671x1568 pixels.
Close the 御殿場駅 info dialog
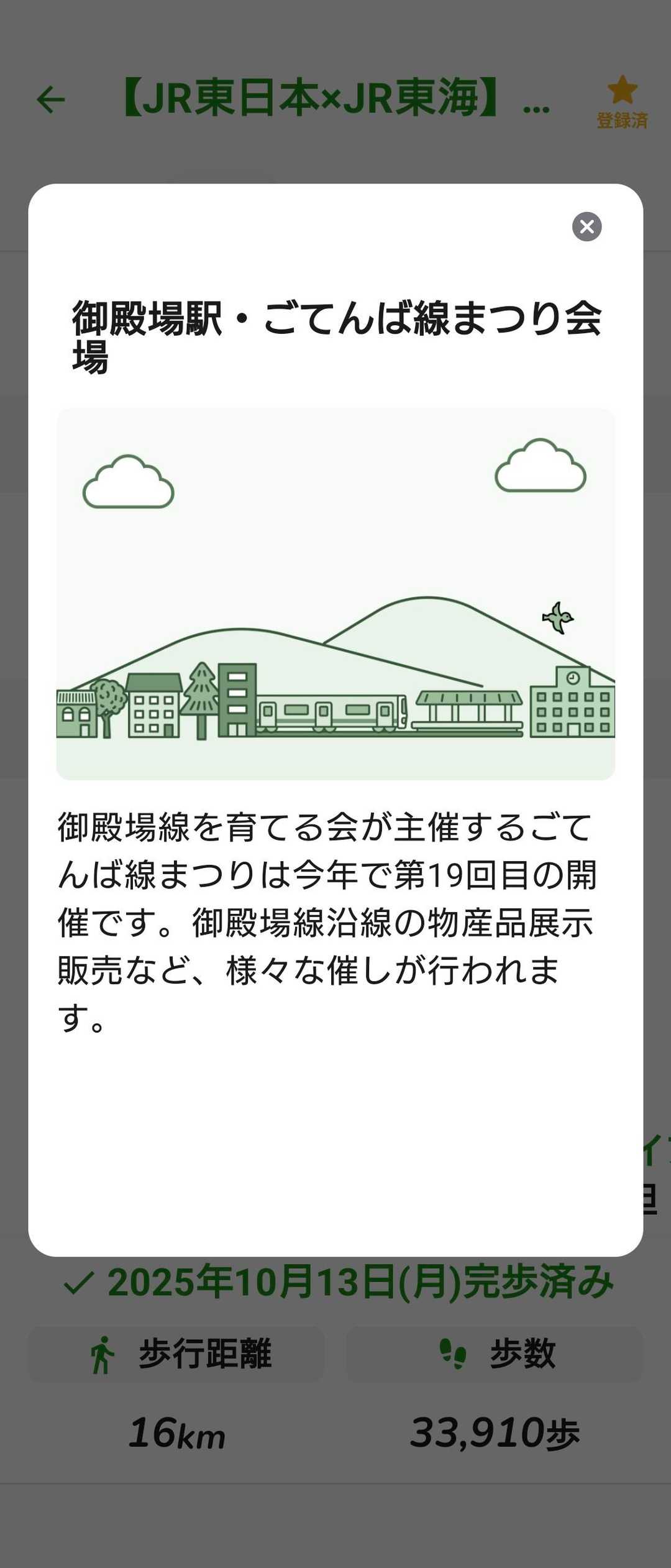coord(587,226)
